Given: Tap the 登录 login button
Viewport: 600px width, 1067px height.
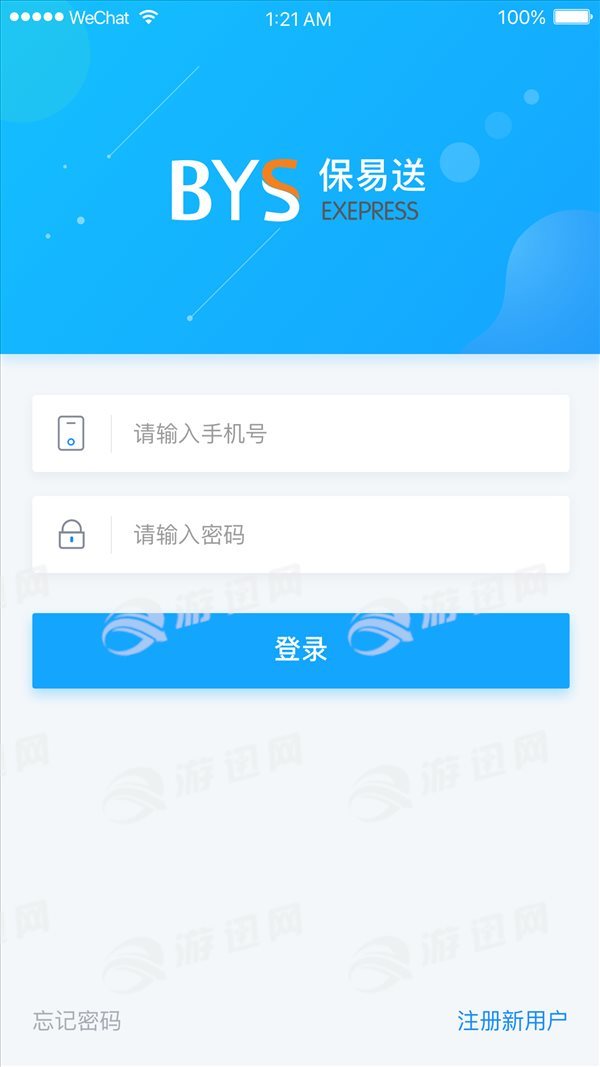Looking at the screenshot, I should [x=301, y=651].
